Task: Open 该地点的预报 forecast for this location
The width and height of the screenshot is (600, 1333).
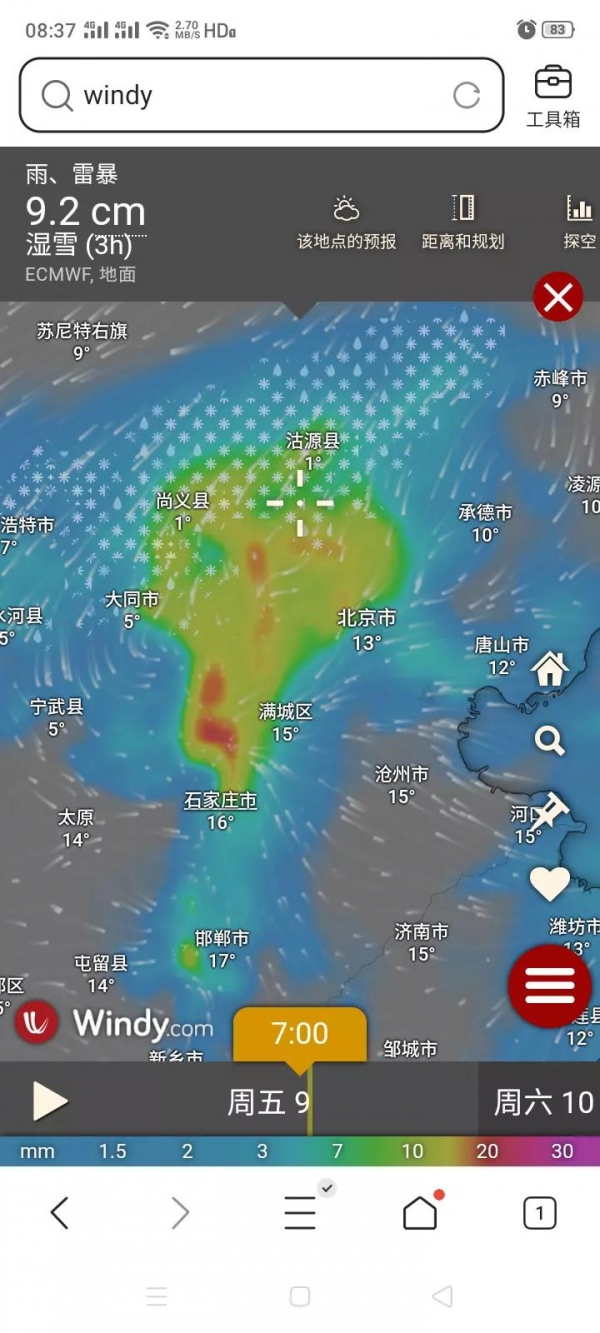Action: point(346,222)
